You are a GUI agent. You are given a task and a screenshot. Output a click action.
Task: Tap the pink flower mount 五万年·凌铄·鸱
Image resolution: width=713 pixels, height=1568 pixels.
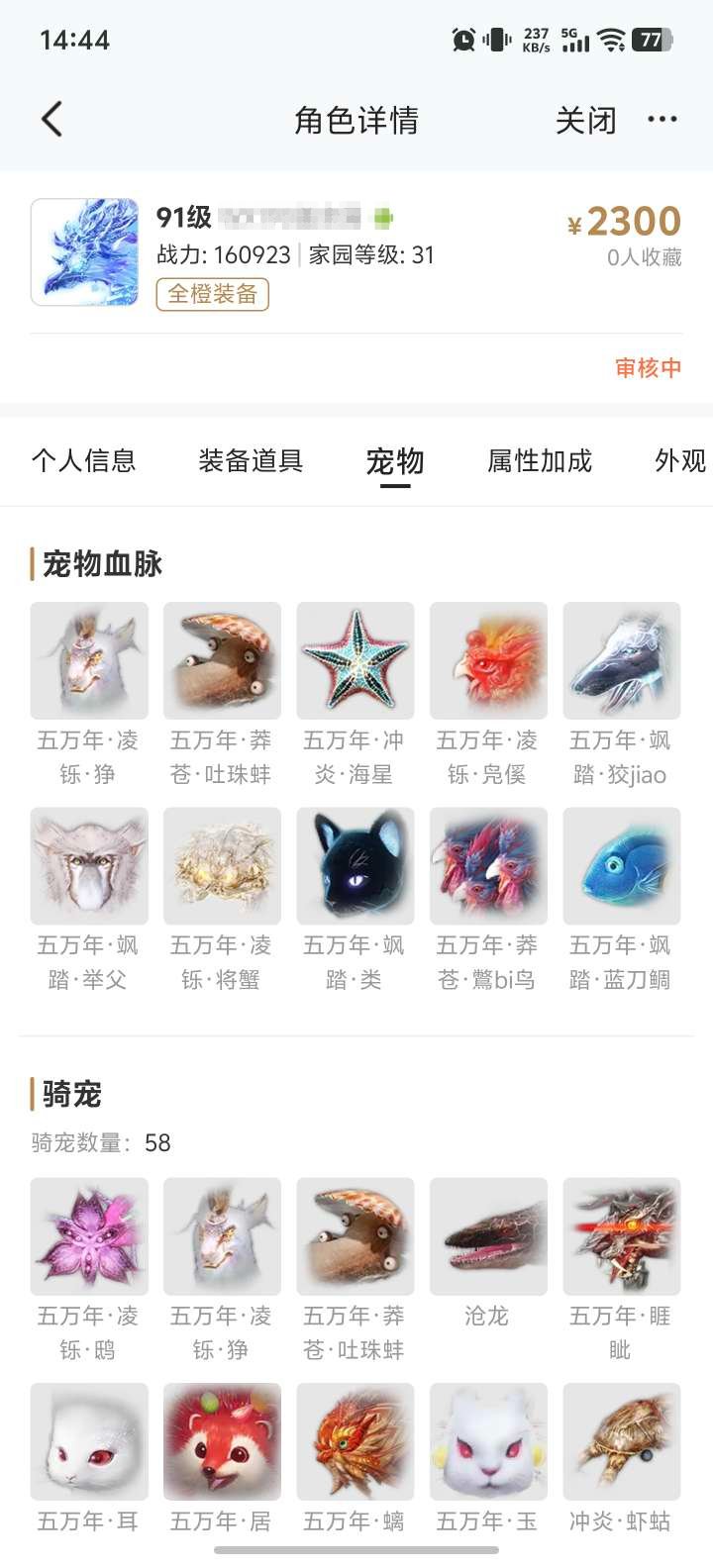pyautogui.click(x=89, y=1236)
